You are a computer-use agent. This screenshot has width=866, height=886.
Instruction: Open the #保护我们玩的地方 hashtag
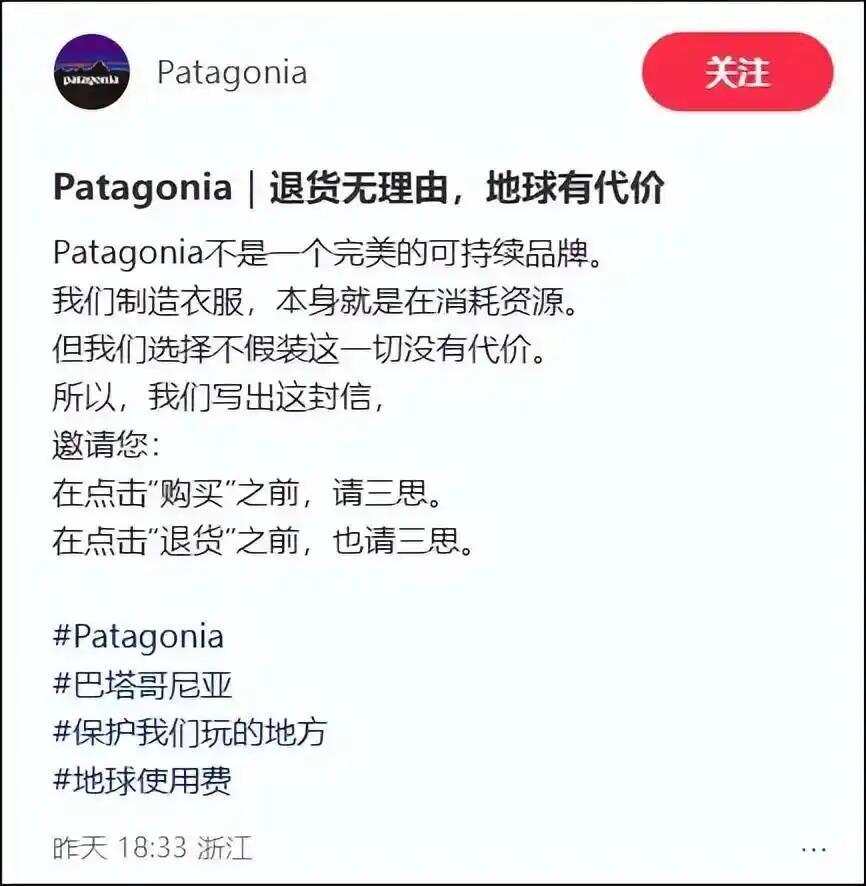coord(189,733)
